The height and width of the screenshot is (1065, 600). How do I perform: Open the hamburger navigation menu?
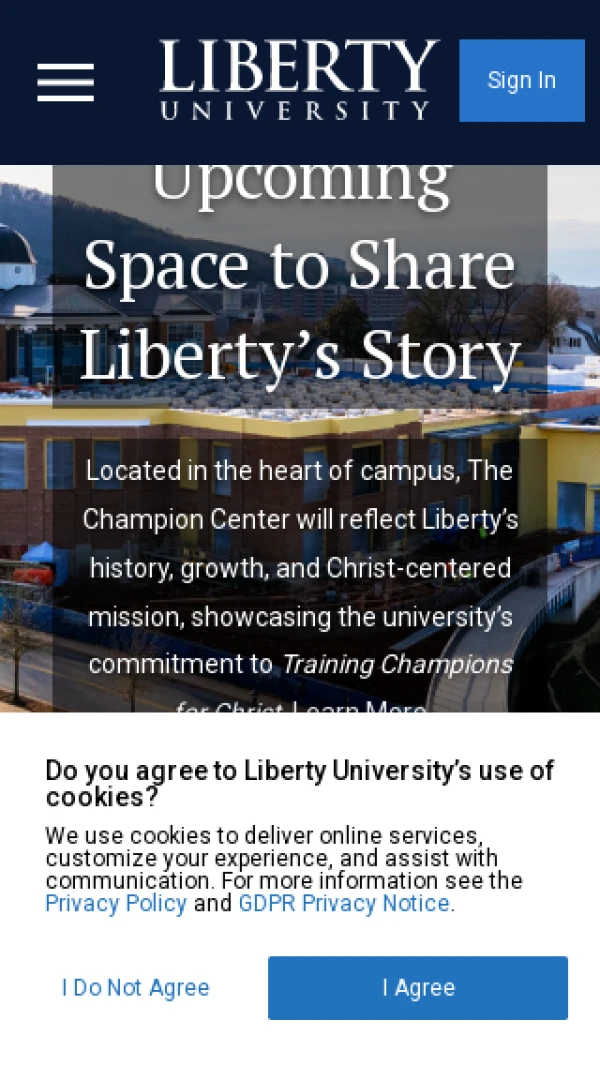pyautogui.click(x=66, y=82)
